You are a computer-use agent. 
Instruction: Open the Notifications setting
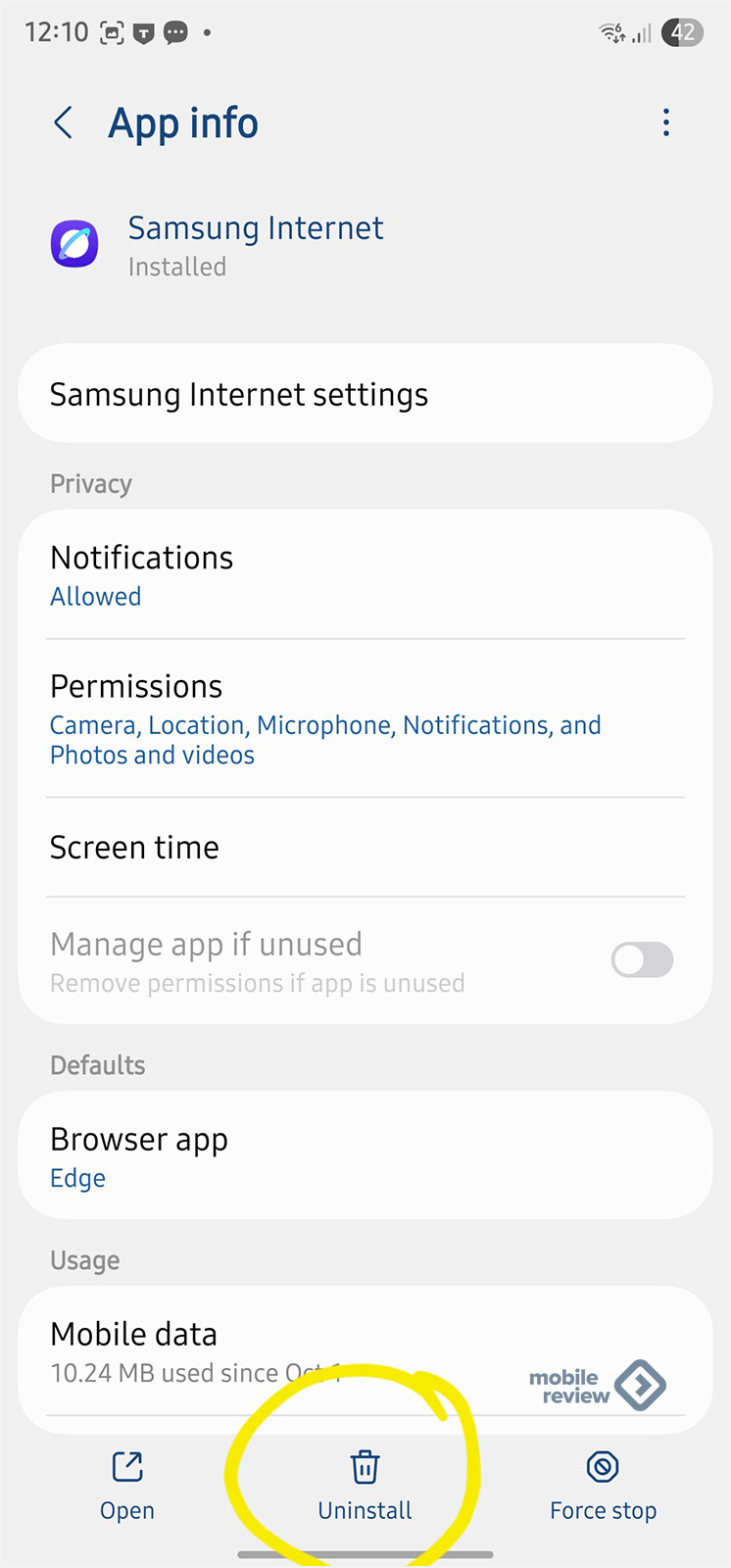365,575
